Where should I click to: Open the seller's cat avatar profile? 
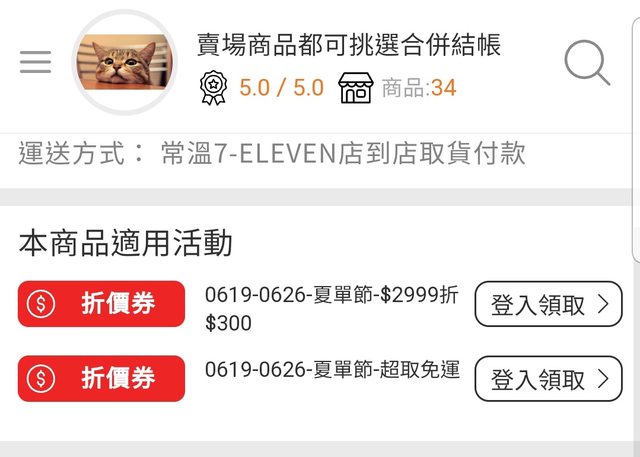(124, 62)
